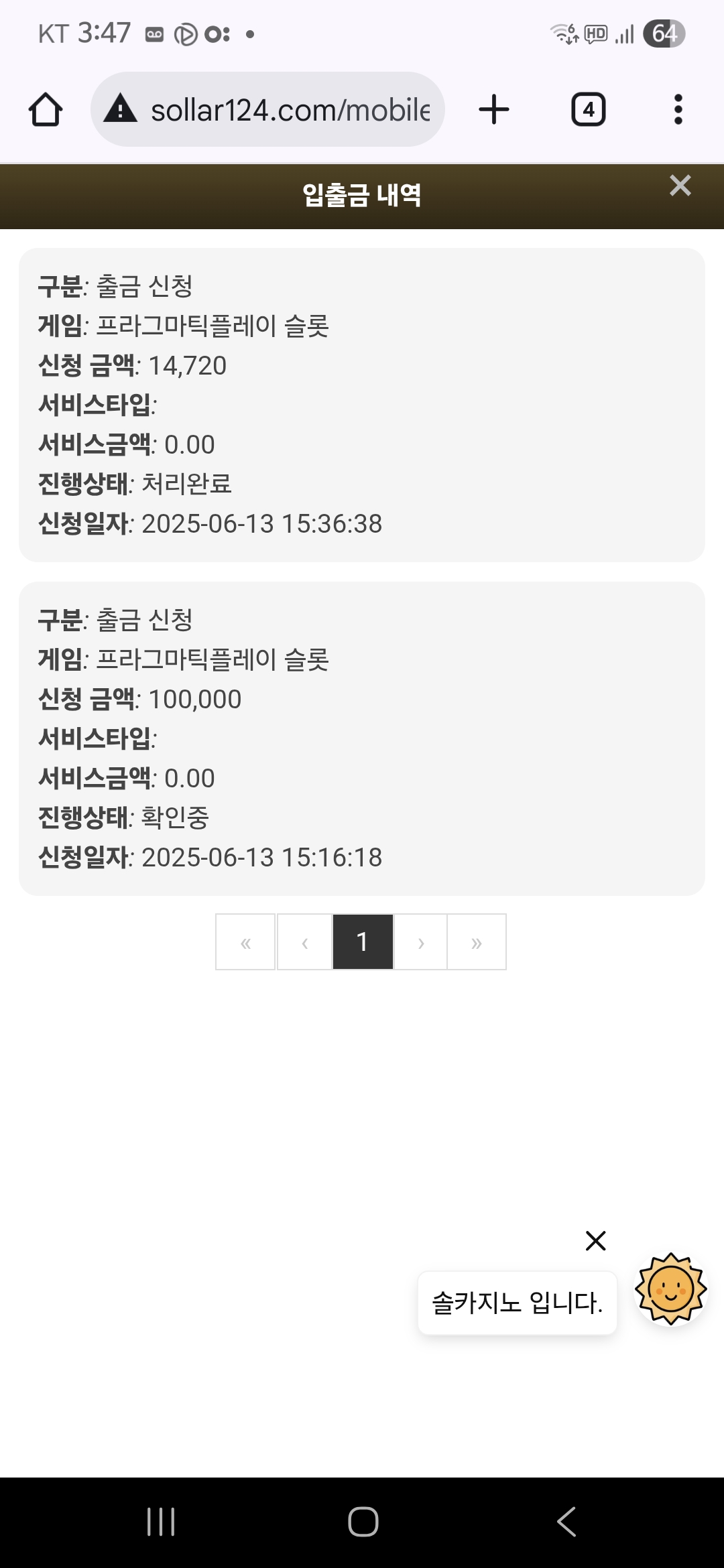The height and width of the screenshot is (1568, 724).
Task: Go to the previous results page
Action: (x=304, y=941)
